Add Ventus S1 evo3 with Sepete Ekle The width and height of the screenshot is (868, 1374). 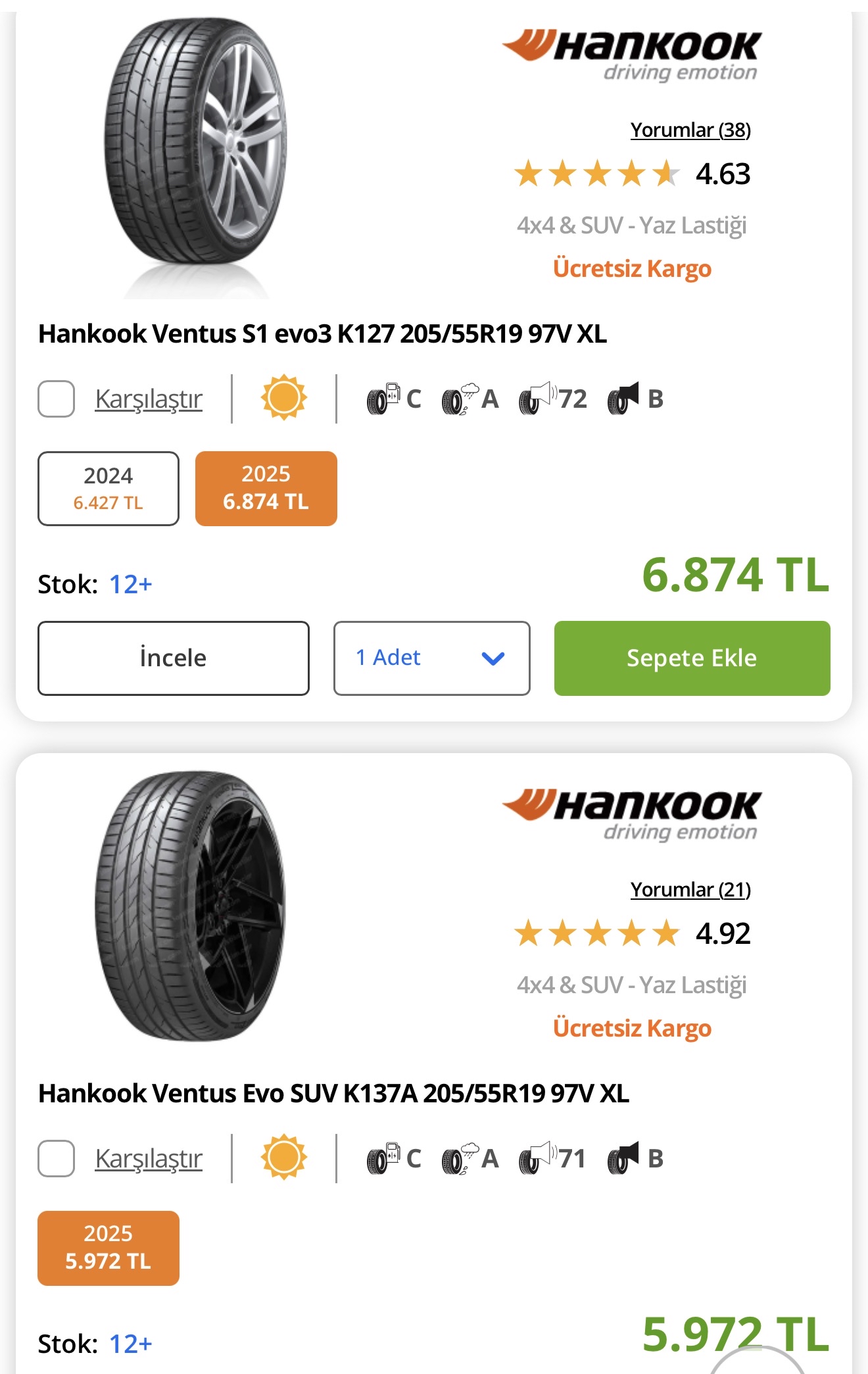coord(692,658)
